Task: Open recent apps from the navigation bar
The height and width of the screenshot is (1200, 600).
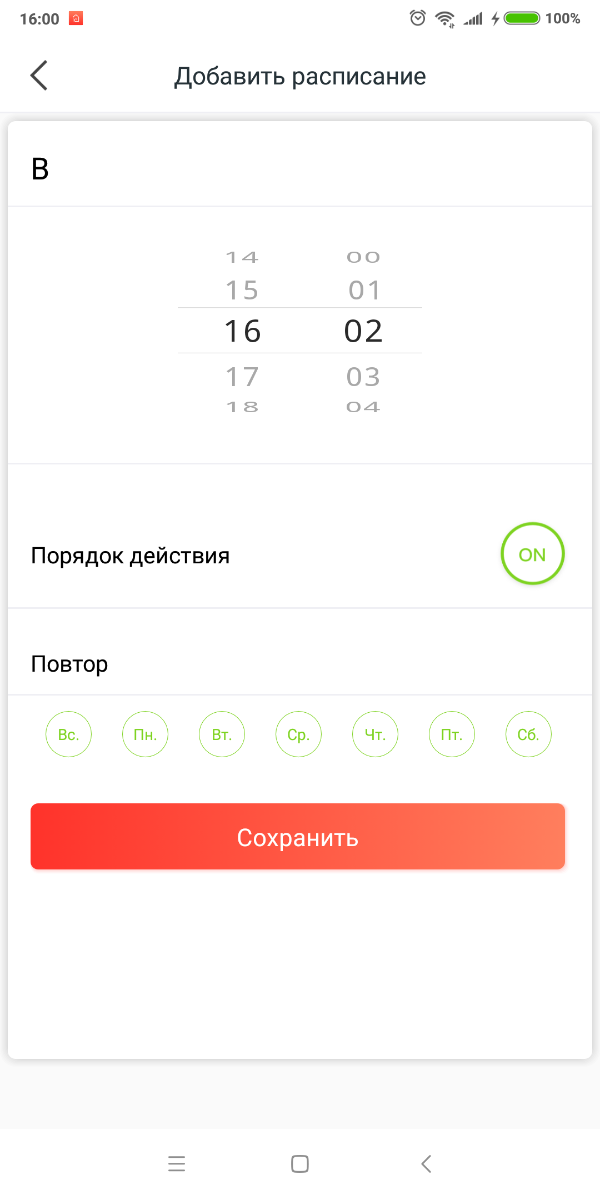Action: [177, 1163]
